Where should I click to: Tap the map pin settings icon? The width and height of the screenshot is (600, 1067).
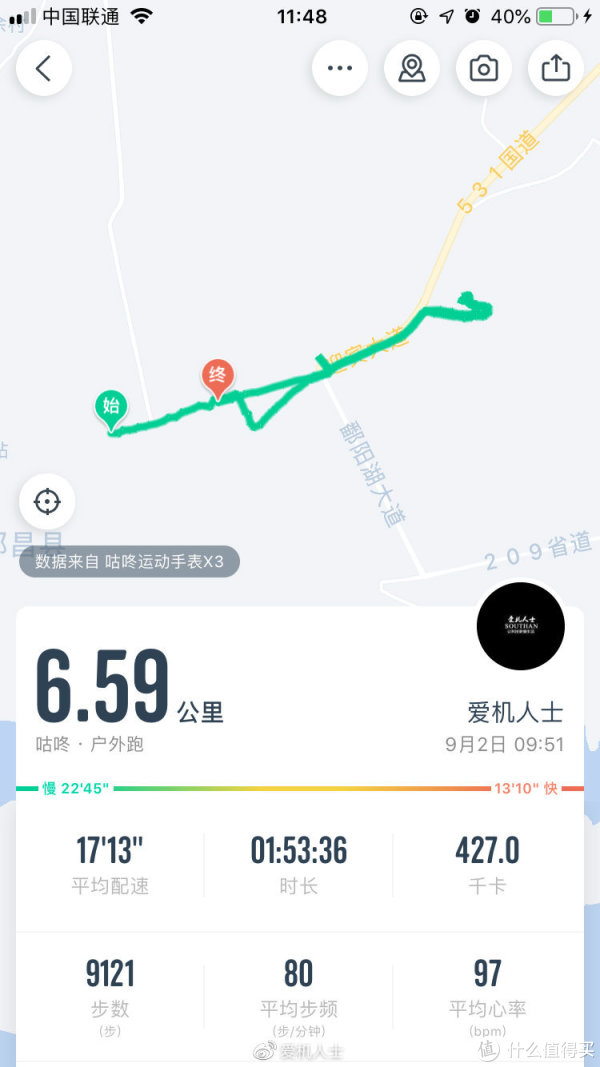point(412,68)
